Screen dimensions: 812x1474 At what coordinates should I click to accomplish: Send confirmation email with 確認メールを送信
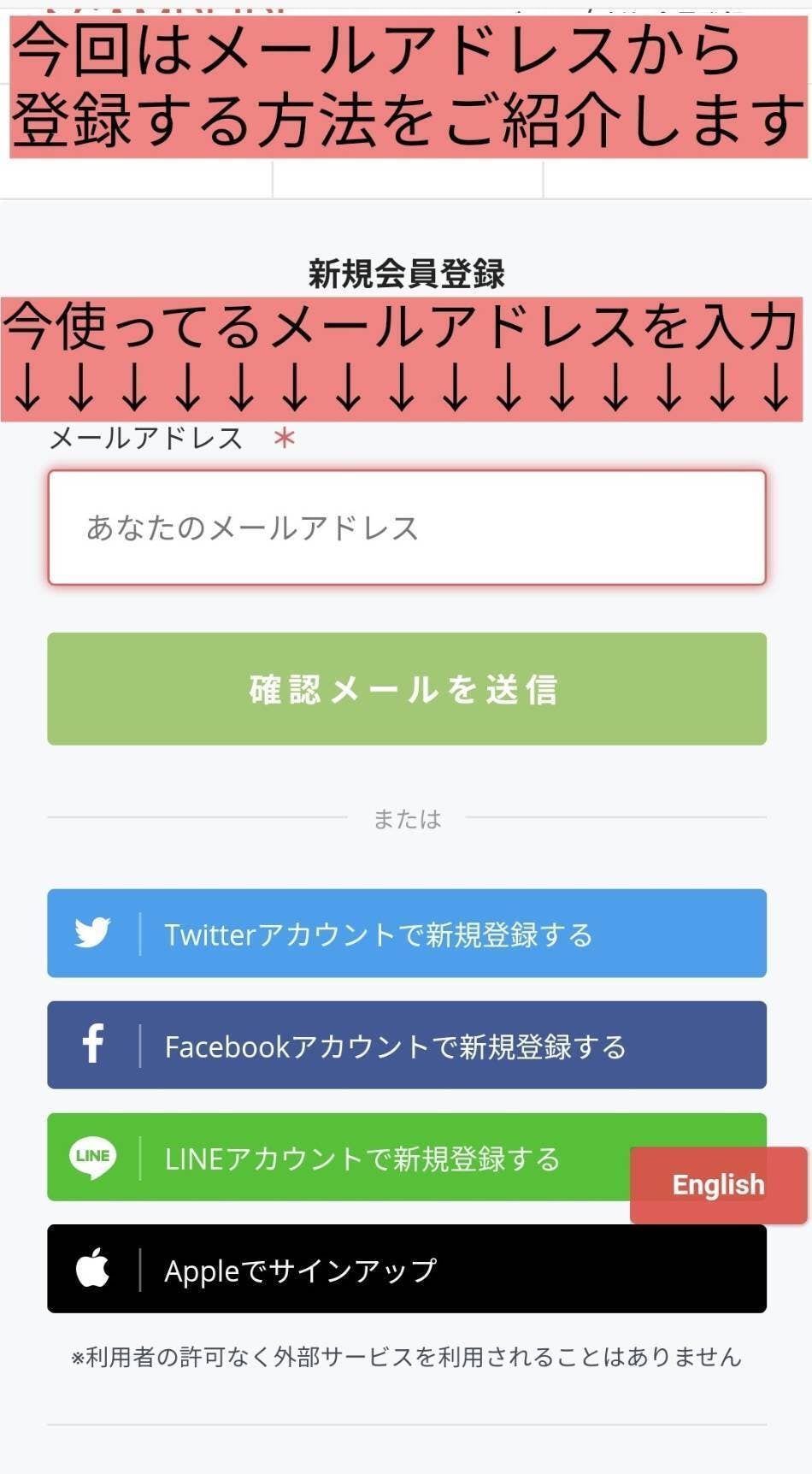[406, 689]
